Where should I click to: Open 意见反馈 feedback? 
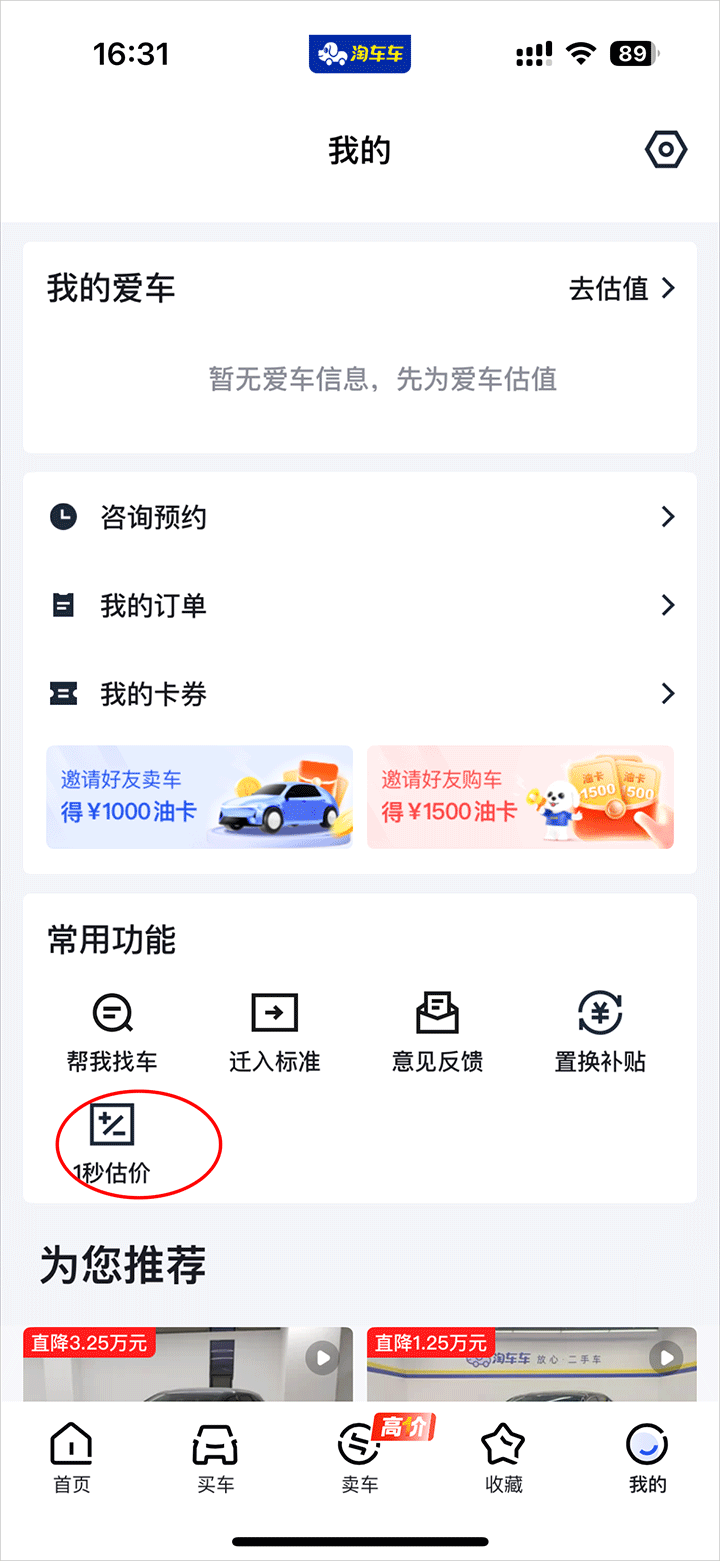click(x=437, y=1033)
